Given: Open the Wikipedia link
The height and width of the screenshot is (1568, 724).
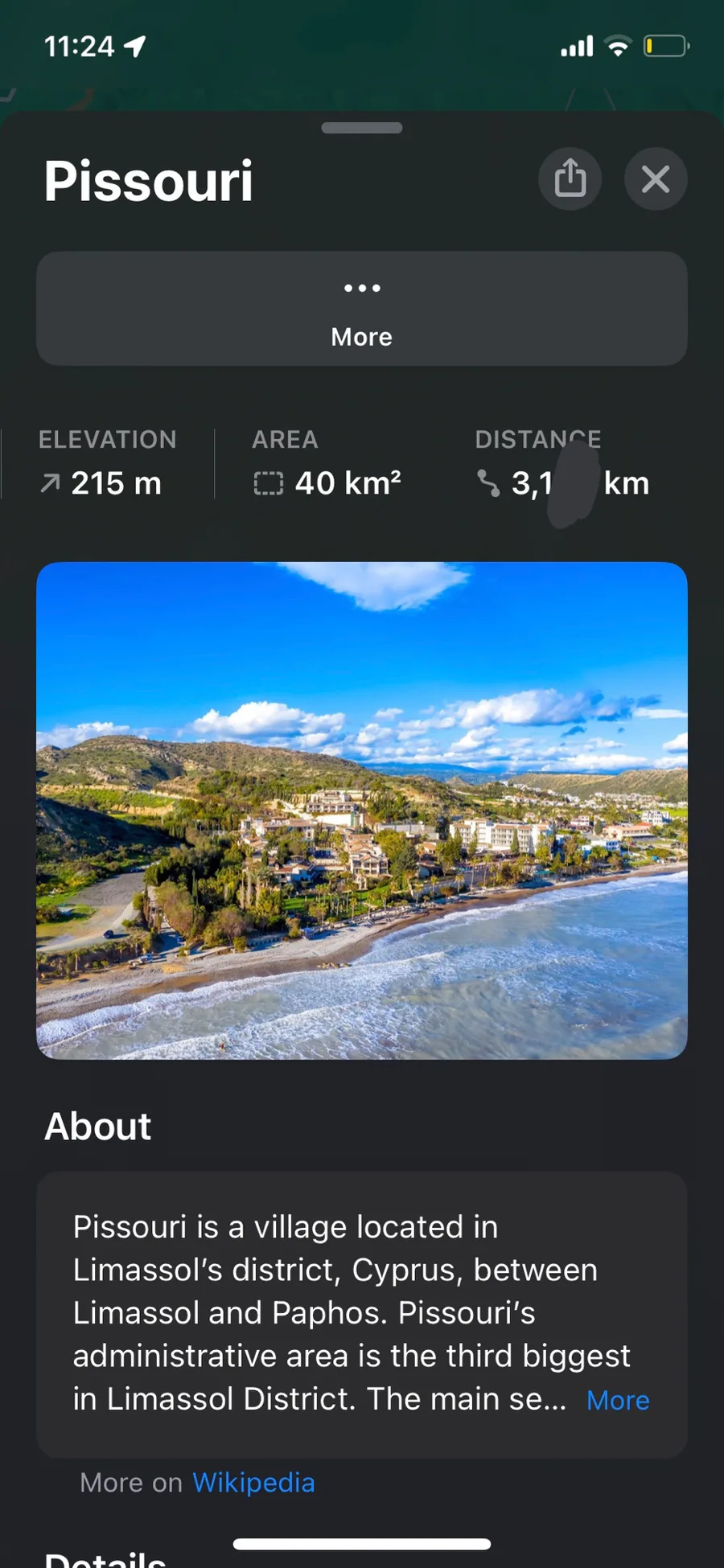Looking at the screenshot, I should [253, 1482].
